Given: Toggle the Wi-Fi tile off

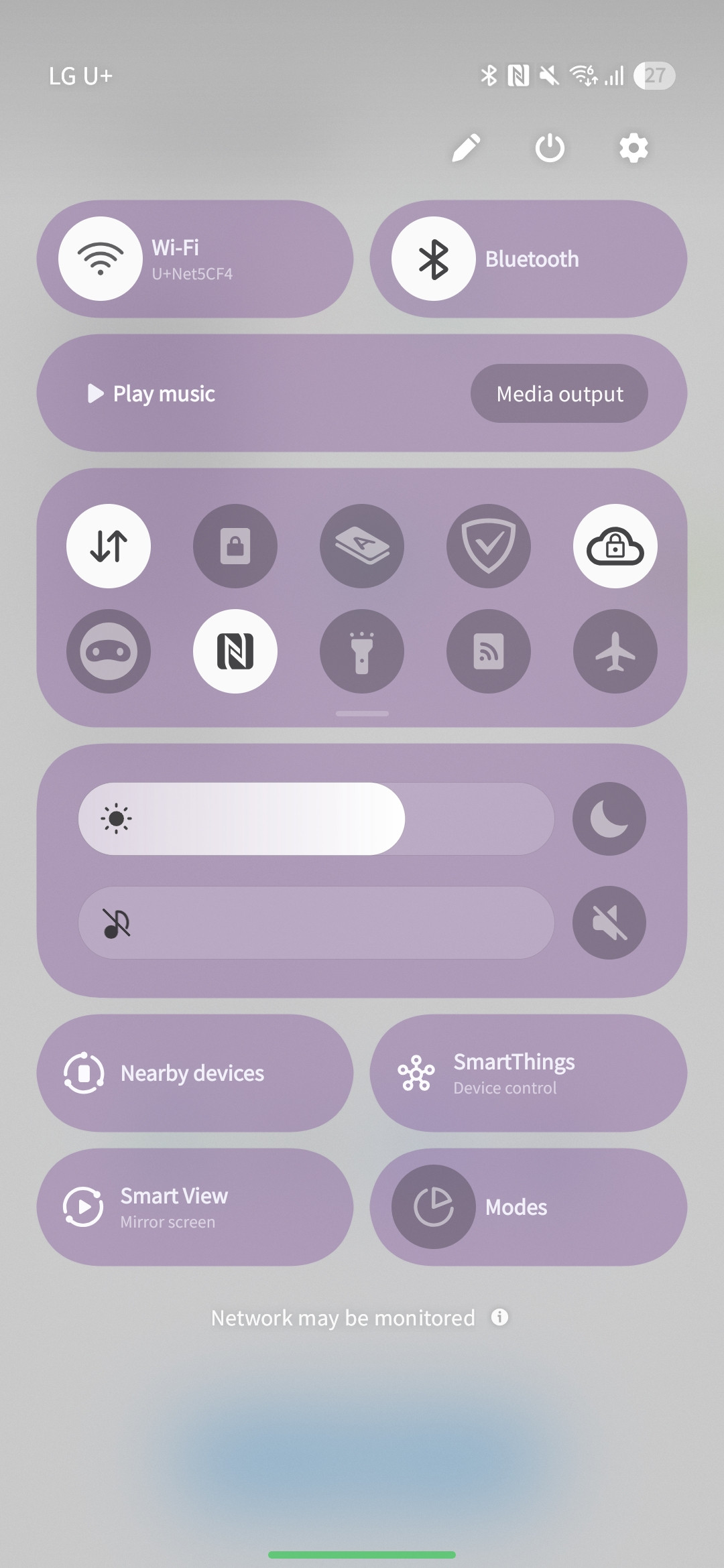Looking at the screenshot, I should pyautogui.click(x=101, y=259).
